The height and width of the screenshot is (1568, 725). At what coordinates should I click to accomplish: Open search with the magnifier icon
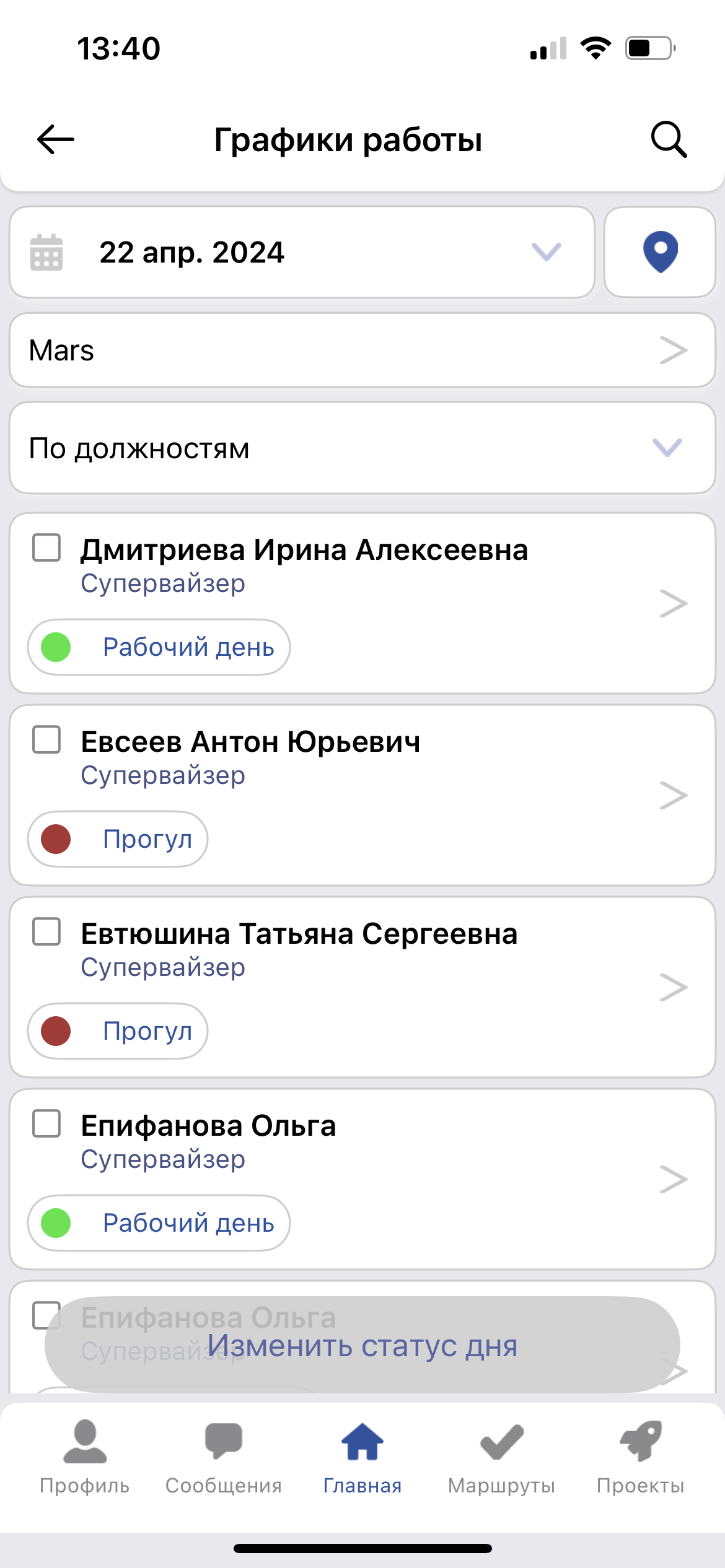coord(669,139)
